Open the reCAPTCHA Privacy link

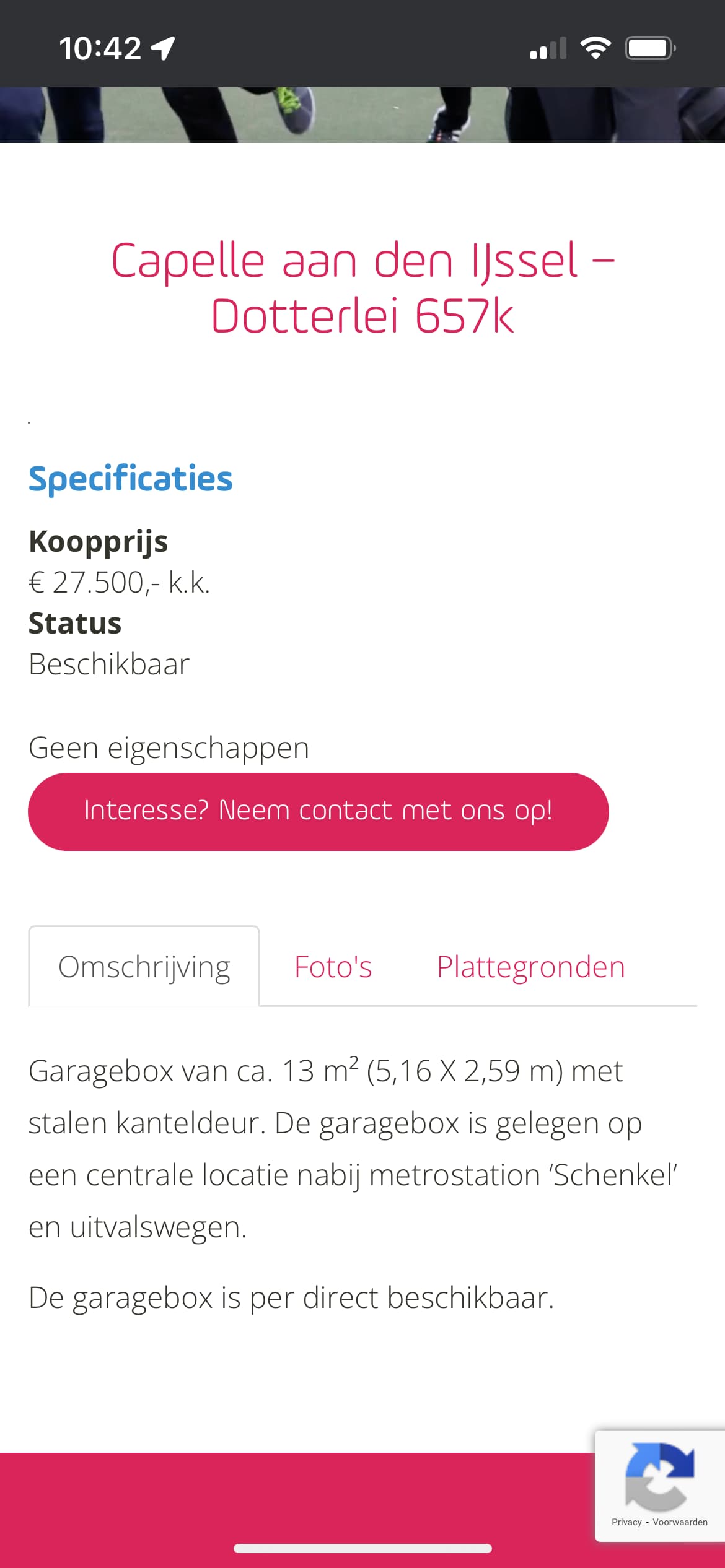point(626,1522)
